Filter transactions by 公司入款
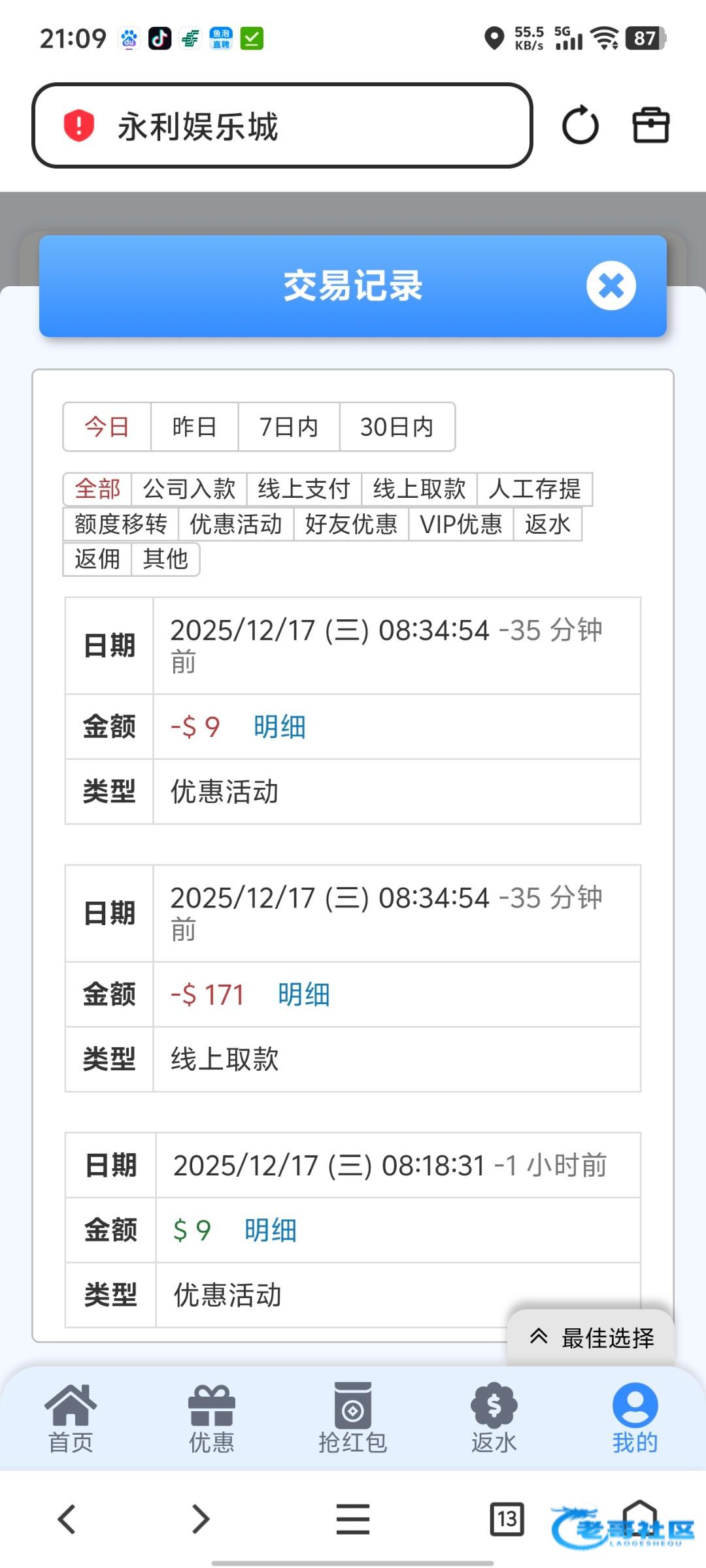This screenshot has height=1568, width=706. [189, 489]
